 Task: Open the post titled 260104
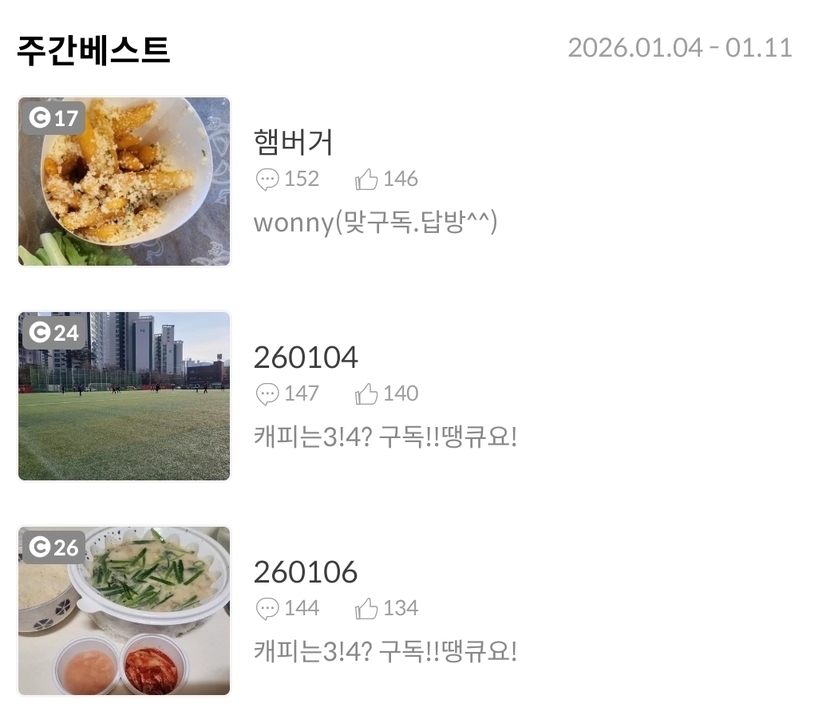[305, 357]
